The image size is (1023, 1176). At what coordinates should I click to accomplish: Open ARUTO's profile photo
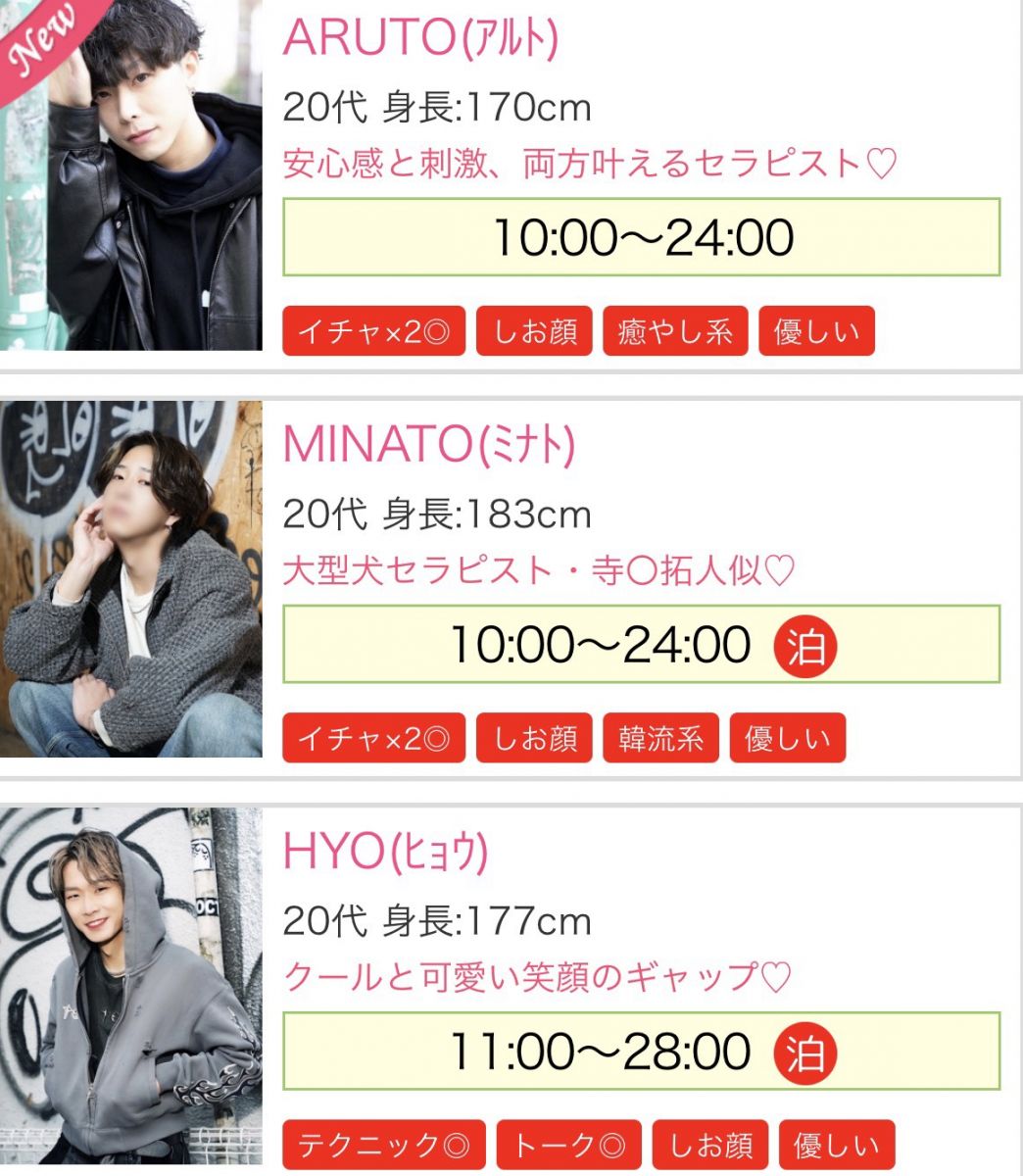coord(131,174)
